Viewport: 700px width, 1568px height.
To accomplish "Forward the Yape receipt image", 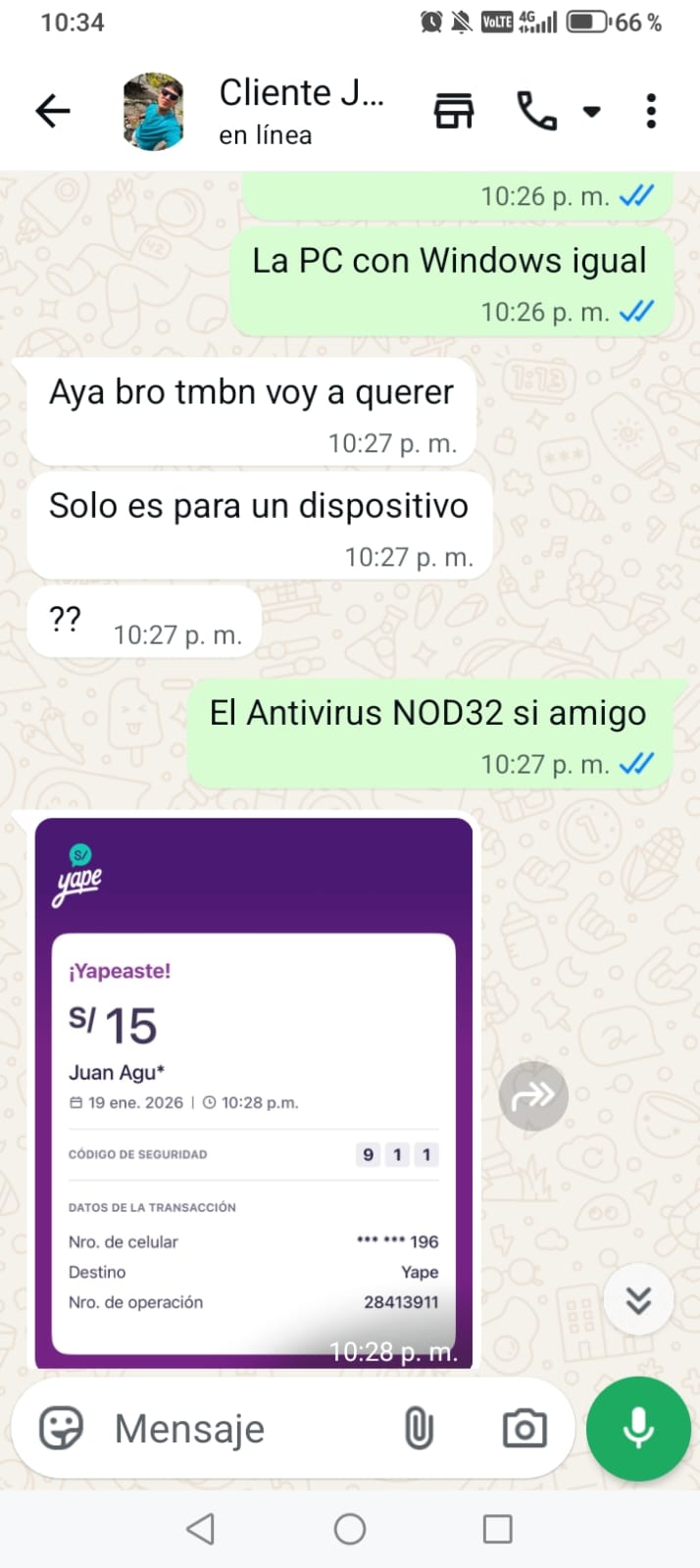I will pos(533,1095).
